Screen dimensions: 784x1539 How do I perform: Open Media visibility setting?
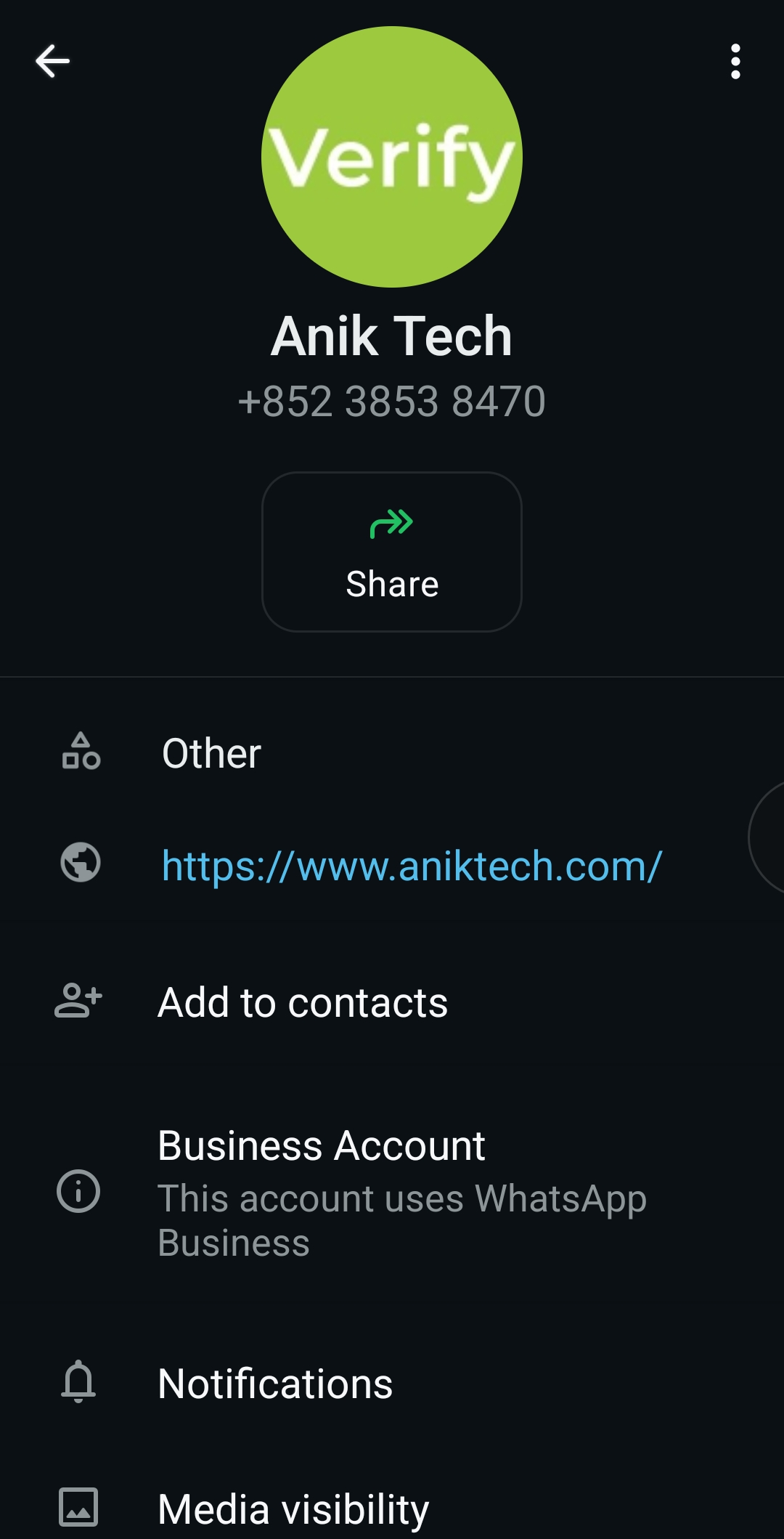(x=293, y=1508)
